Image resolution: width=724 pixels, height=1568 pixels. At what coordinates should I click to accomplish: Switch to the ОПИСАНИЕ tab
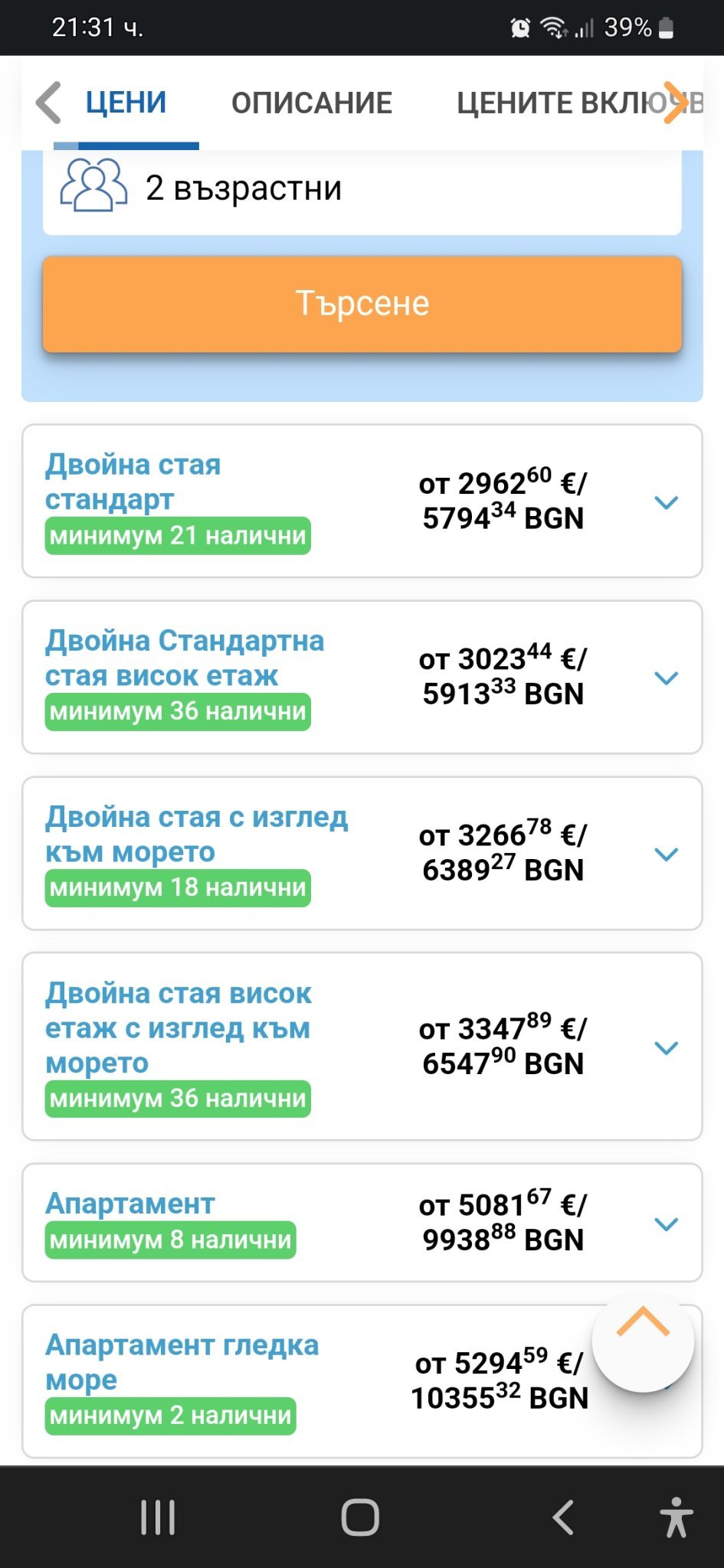[312, 103]
